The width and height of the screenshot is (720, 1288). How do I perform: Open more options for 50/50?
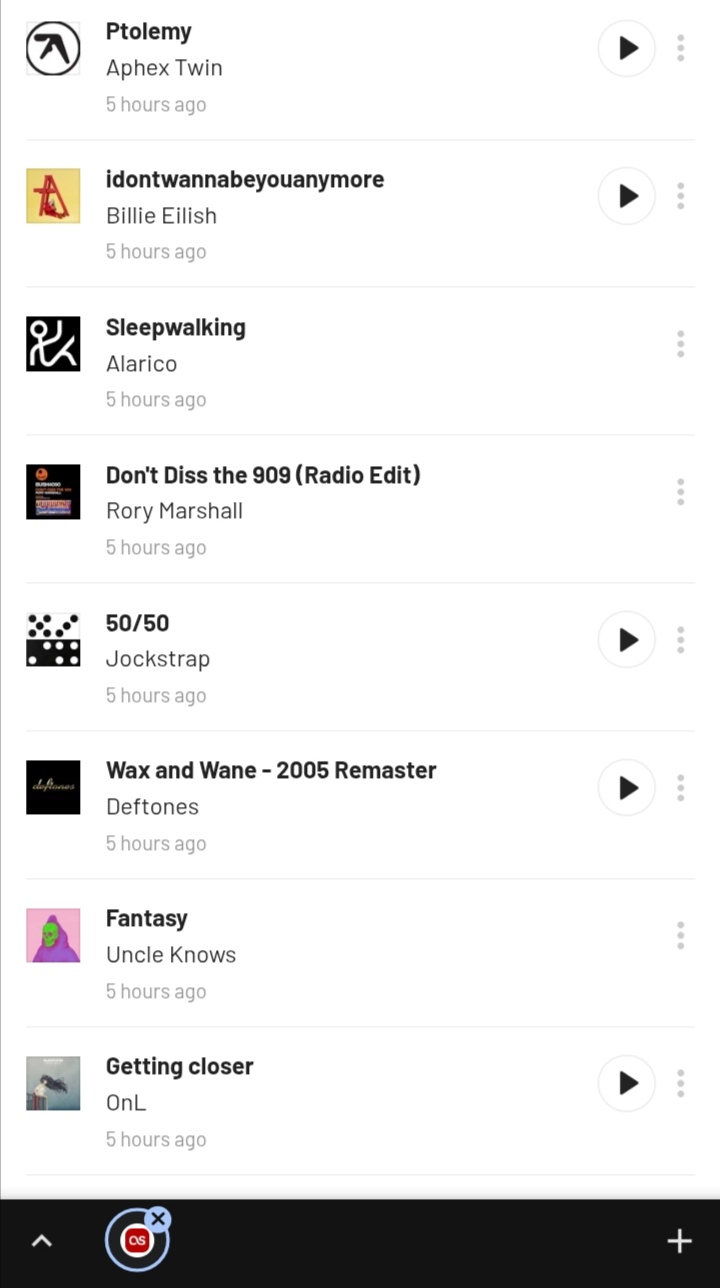tap(680, 640)
